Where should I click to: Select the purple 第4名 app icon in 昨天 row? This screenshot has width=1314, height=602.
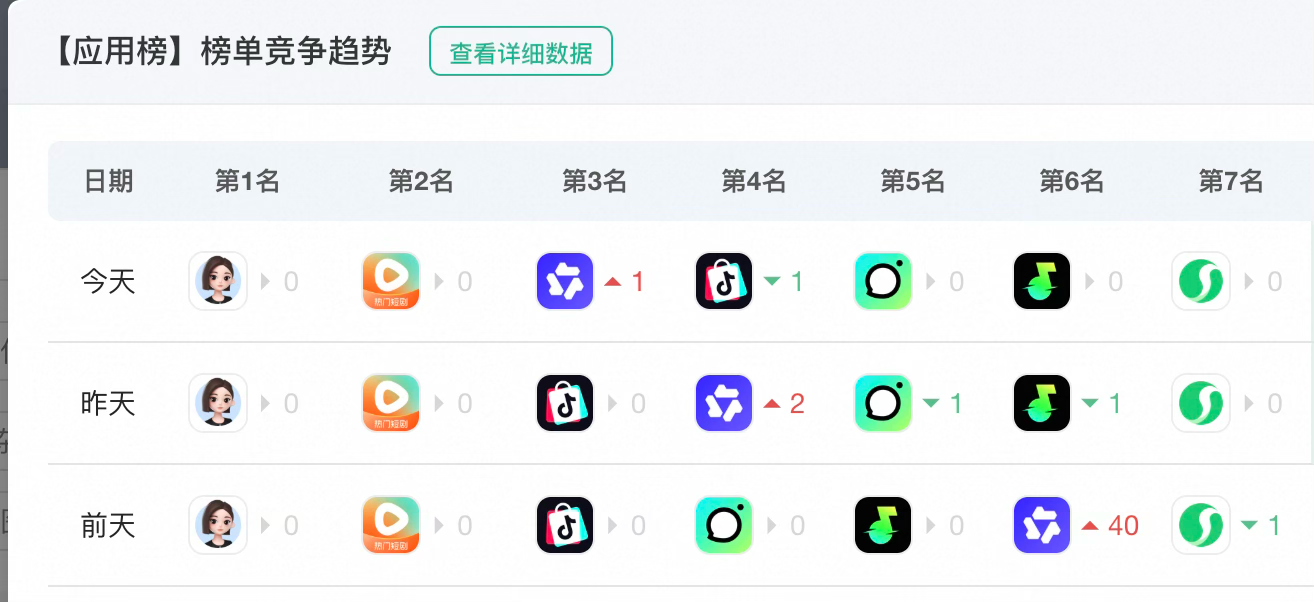pyautogui.click(x=723, y=403)
